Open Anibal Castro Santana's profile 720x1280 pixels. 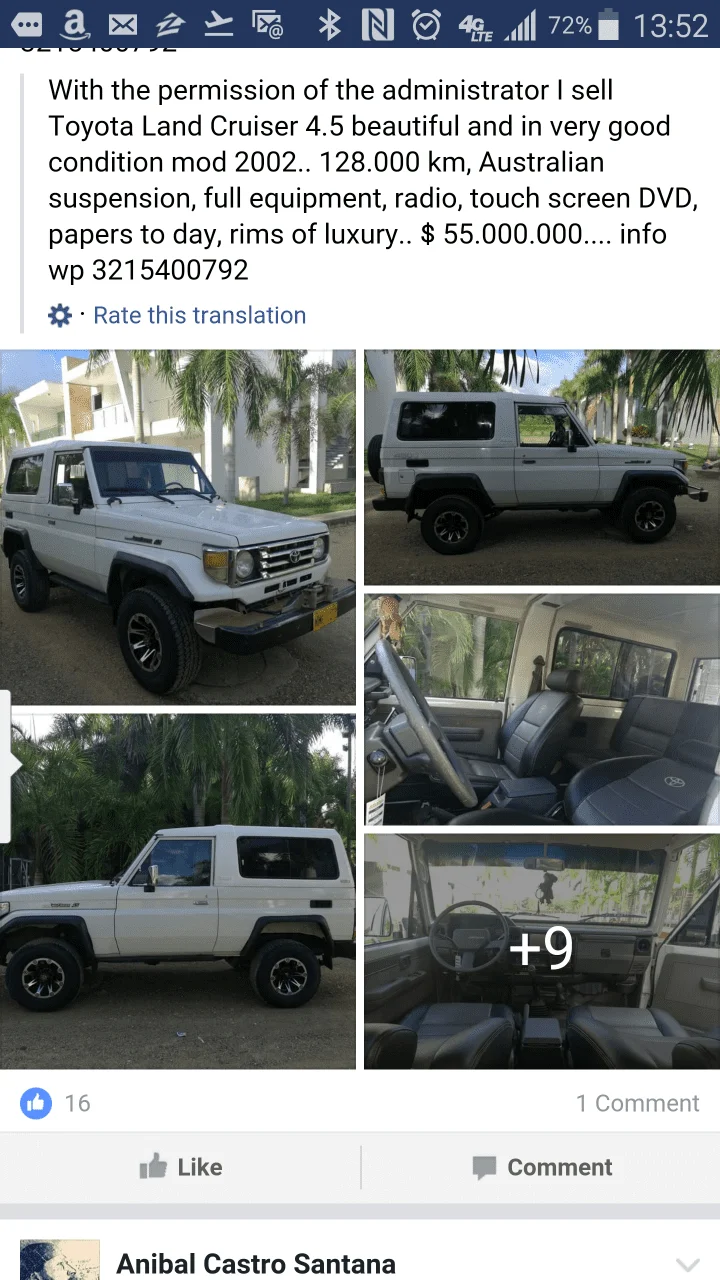coord(256,1263)
